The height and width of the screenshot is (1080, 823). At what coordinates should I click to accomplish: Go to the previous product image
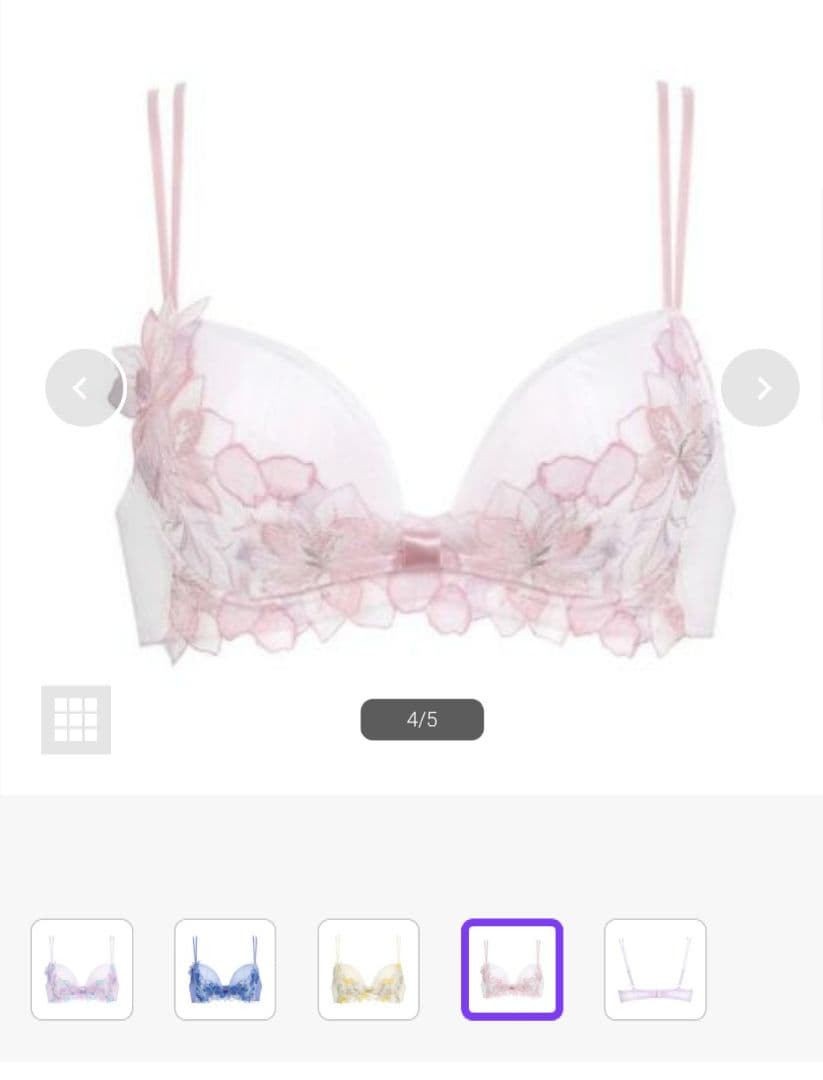tap(84, 388)
